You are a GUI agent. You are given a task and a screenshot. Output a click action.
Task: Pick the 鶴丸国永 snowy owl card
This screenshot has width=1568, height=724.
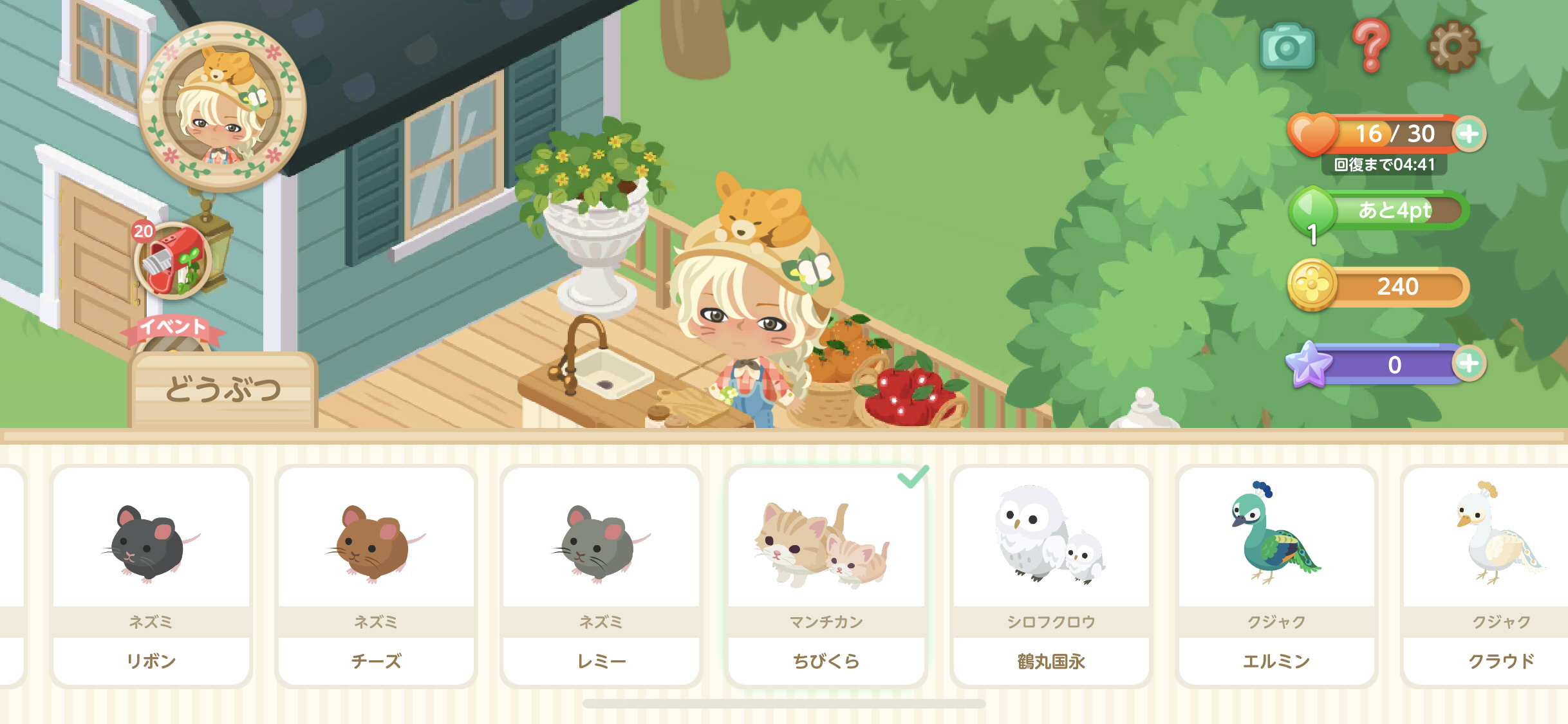coord(1051,576)
